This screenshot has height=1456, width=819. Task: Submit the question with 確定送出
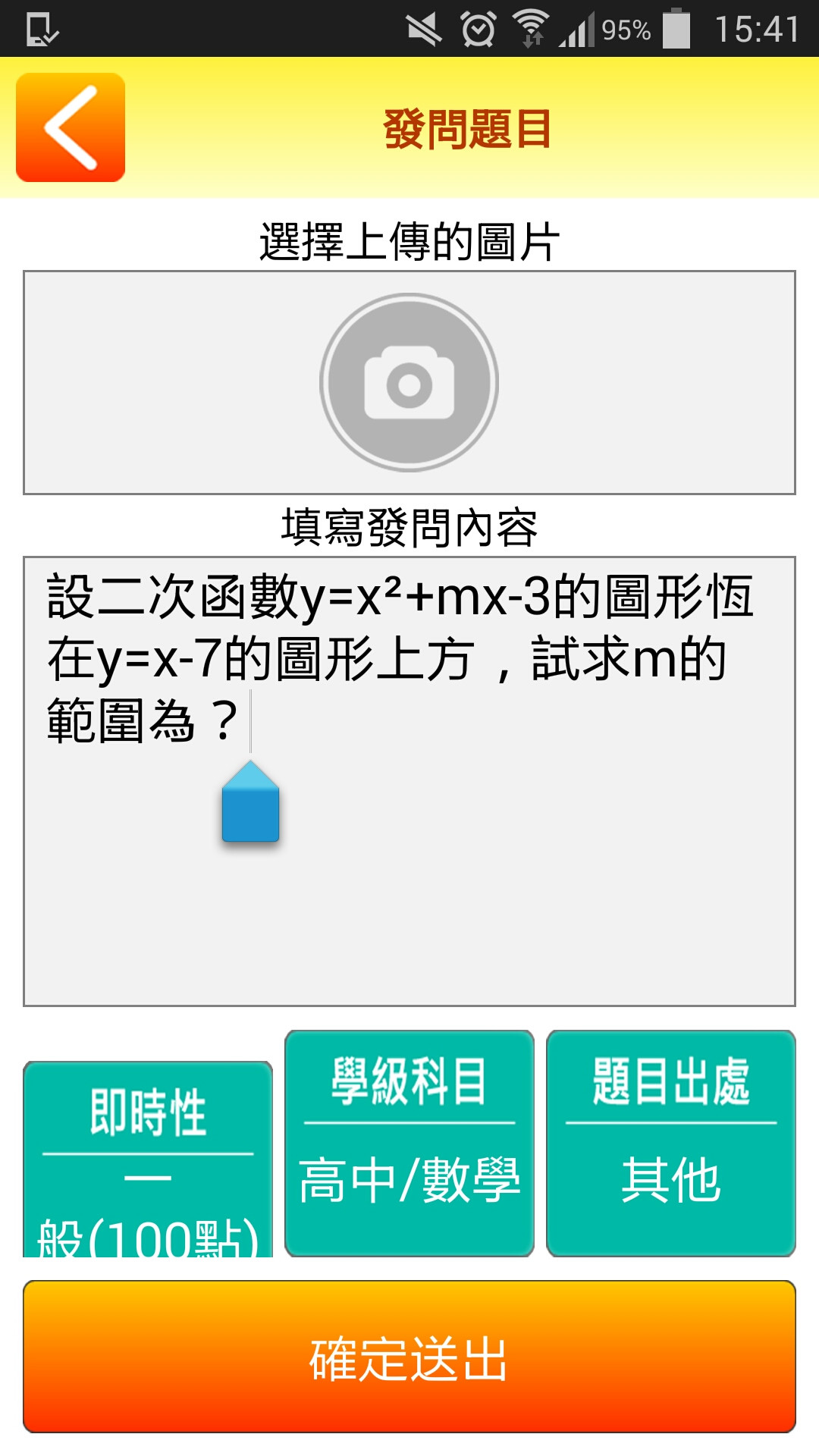click(x=409, y=1357)
